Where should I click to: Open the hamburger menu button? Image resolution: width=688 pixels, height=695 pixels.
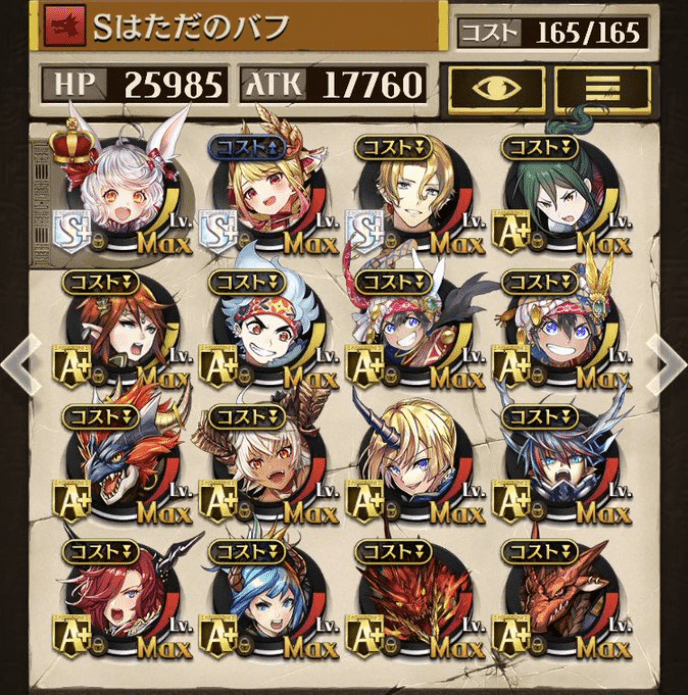tap(602, 90)
